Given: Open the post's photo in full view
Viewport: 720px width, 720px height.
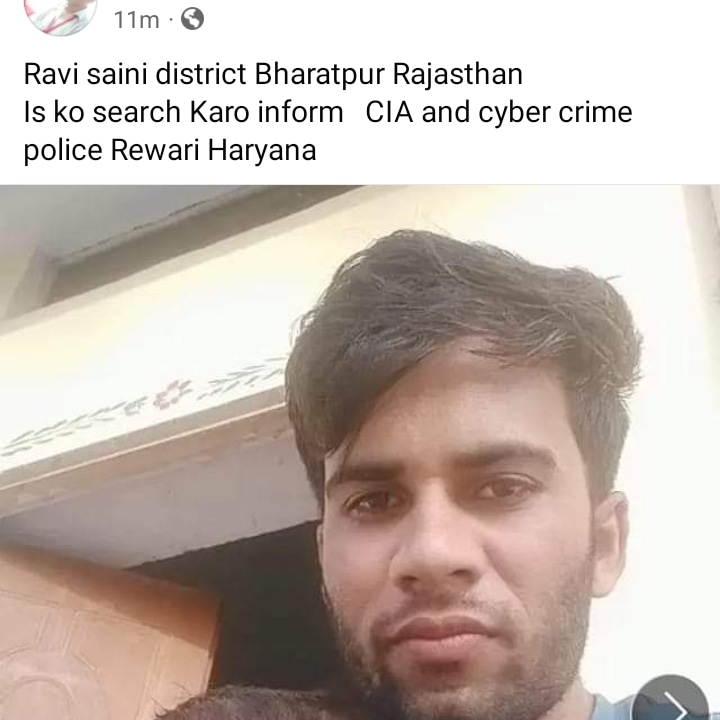Looking at the screenshot, I should tap(360, 450).
